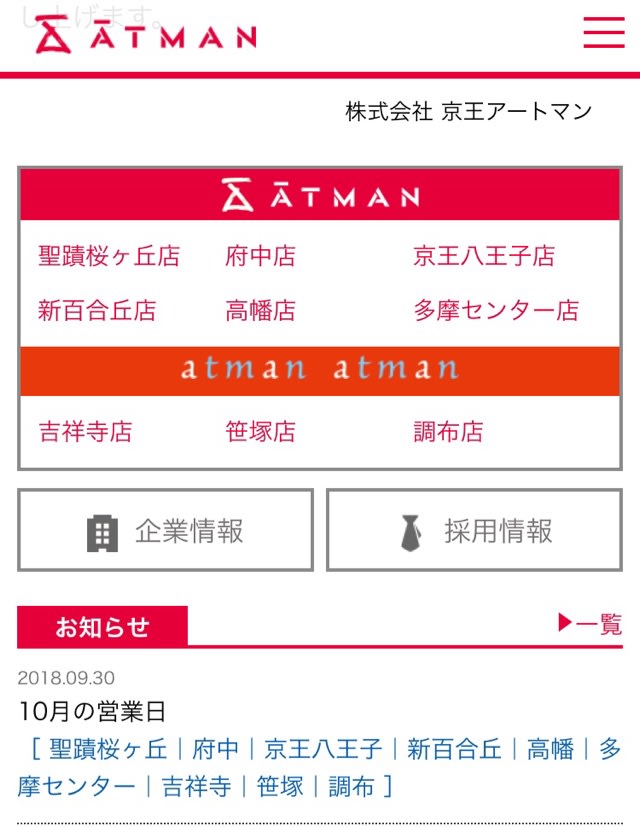Open the 吉祥寺店 store page
Viewport: 640px width, 827px height.
tap(85, 432)
